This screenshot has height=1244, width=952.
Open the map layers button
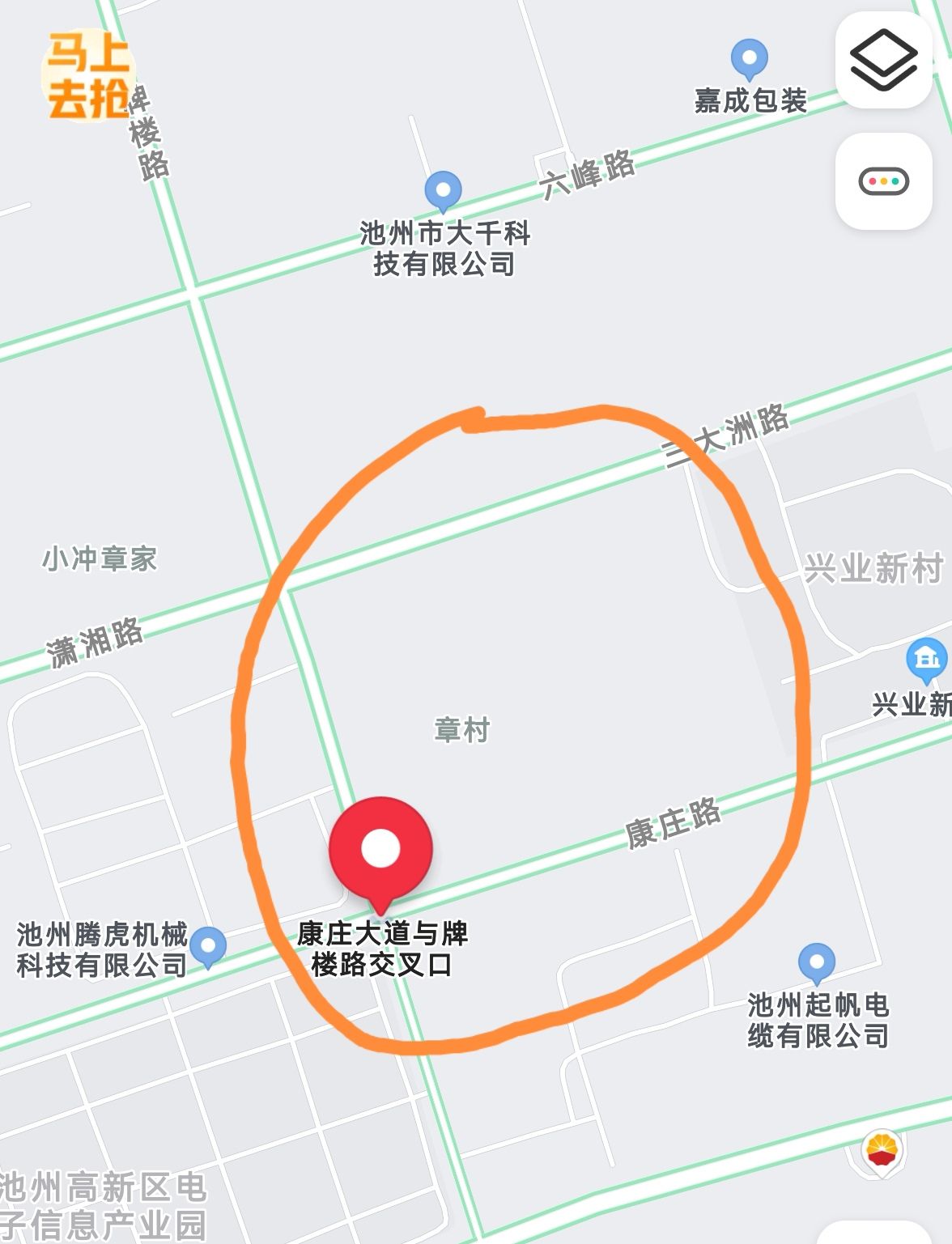(x=883, y=60)
